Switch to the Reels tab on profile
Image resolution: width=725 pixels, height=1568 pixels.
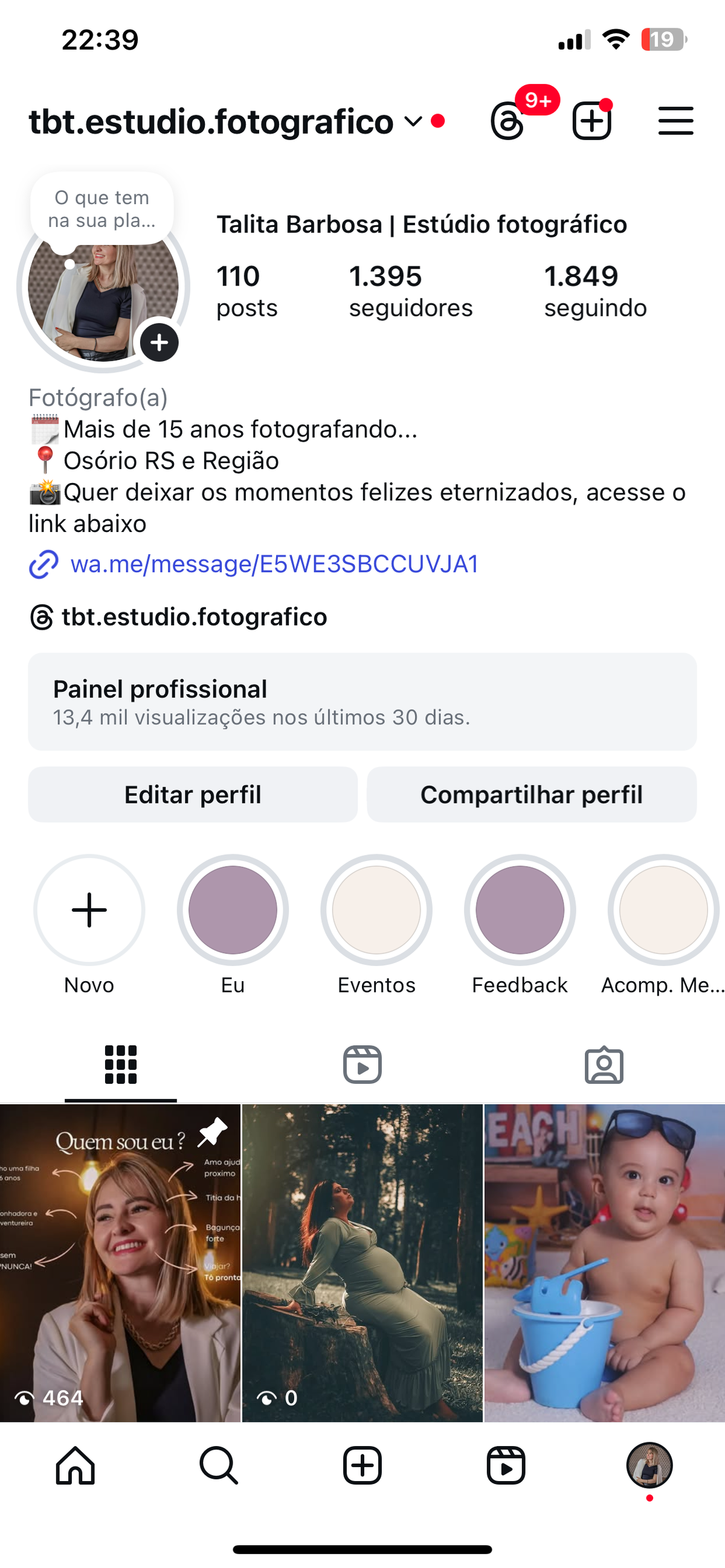(x=362, y=1064)
